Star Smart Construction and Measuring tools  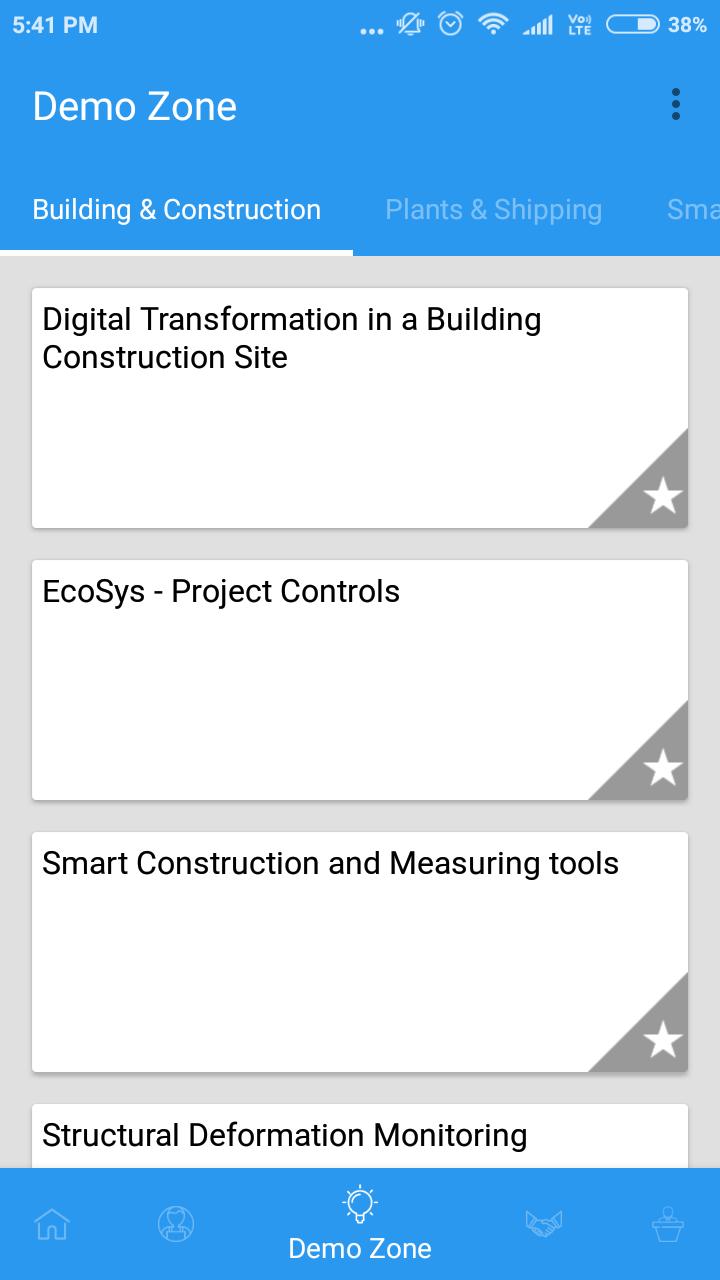(662, 1040)
